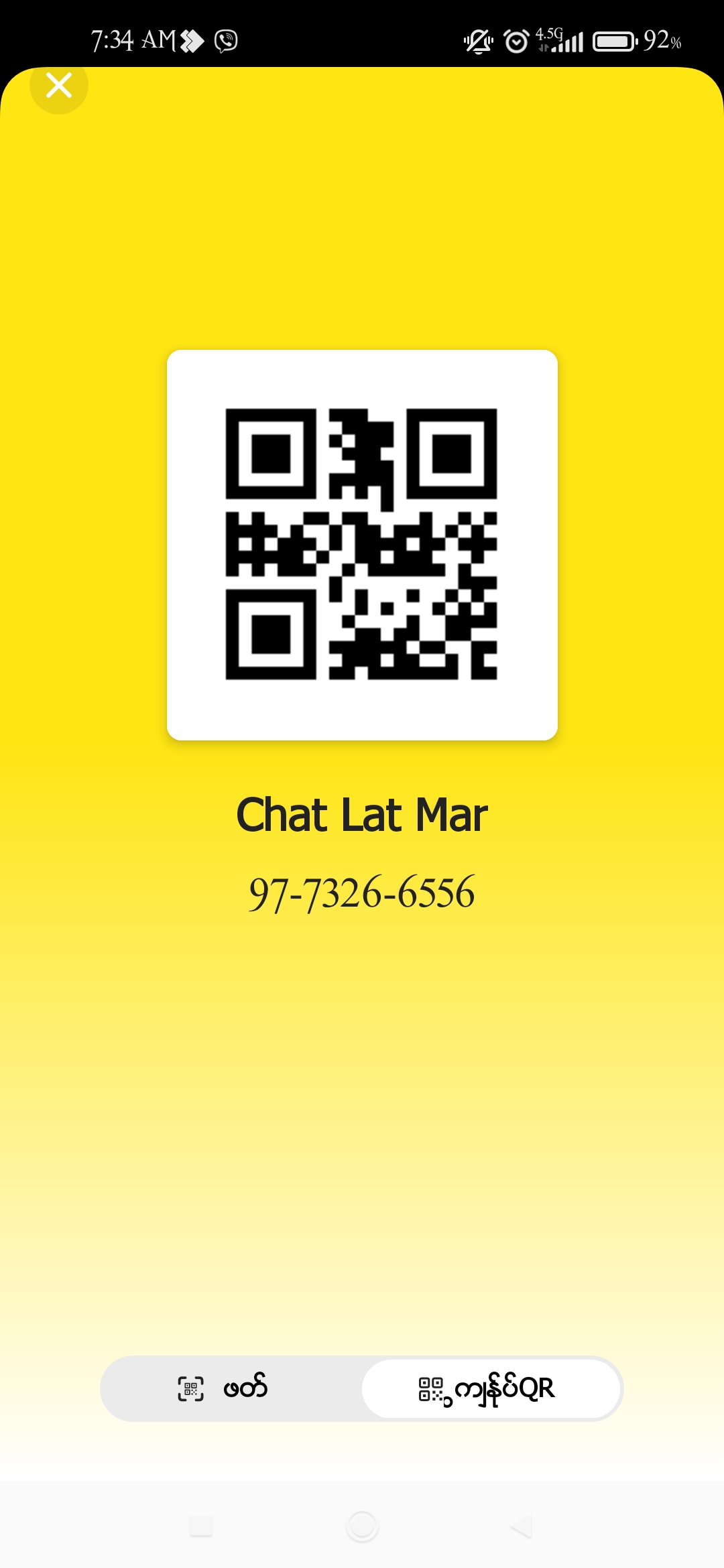Screen dimensions: 724x1568
Task: Tap the system home button
Action: pos(362,1526)
